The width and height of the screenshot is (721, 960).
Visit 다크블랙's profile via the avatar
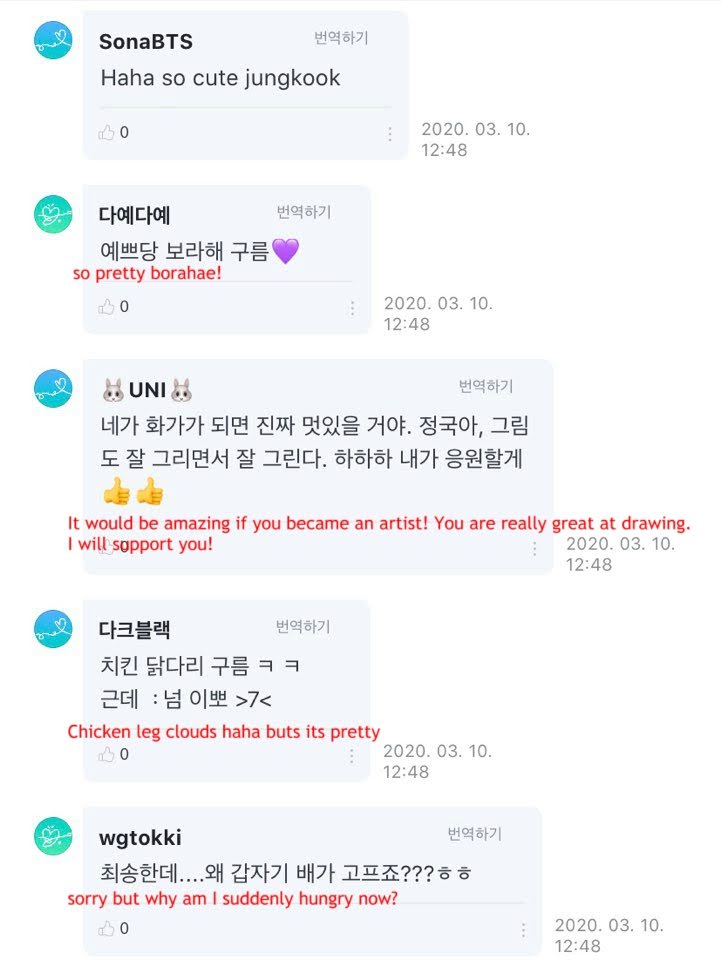click(53, 628)
